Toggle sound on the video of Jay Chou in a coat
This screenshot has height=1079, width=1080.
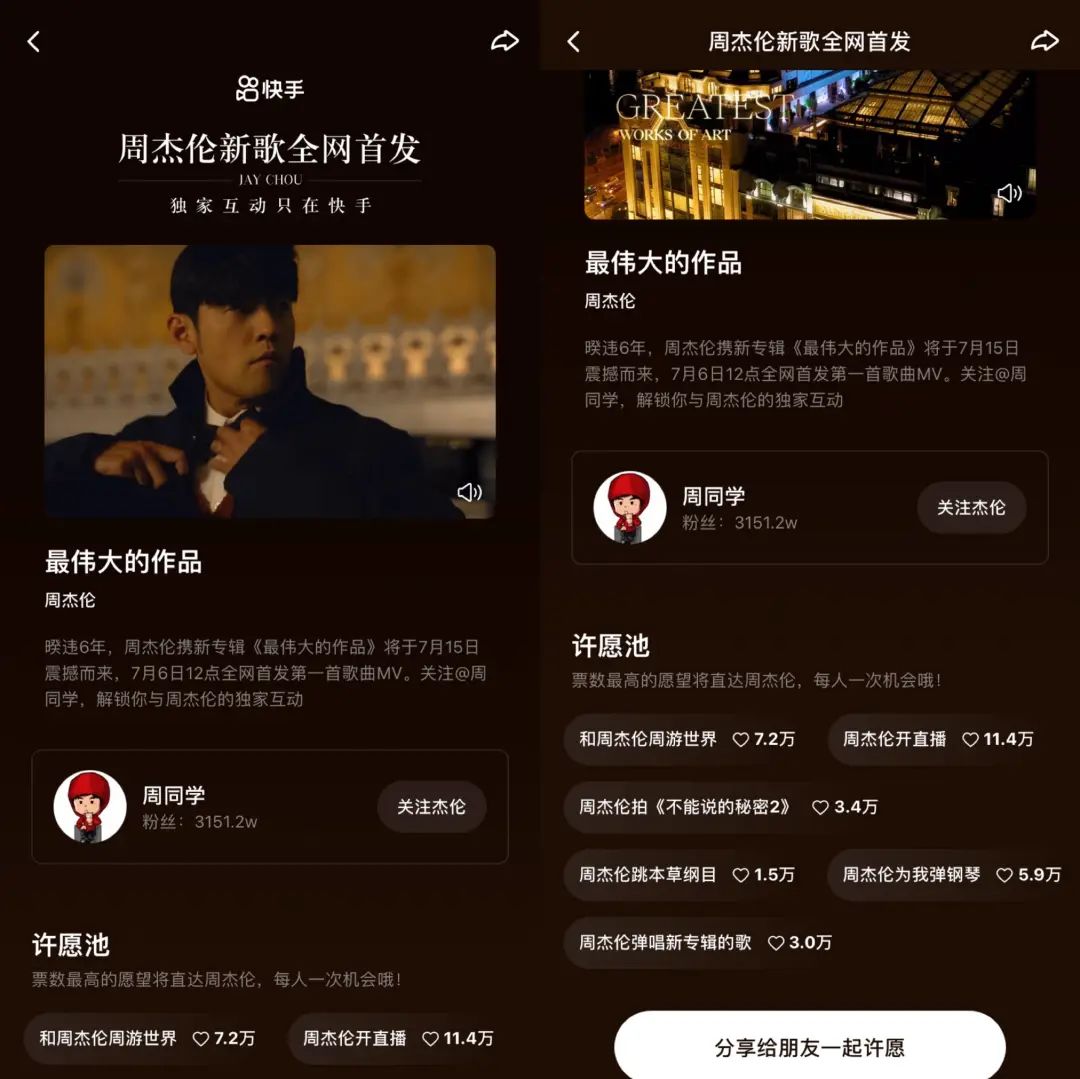pyautogui.click(x=469, y=492)
